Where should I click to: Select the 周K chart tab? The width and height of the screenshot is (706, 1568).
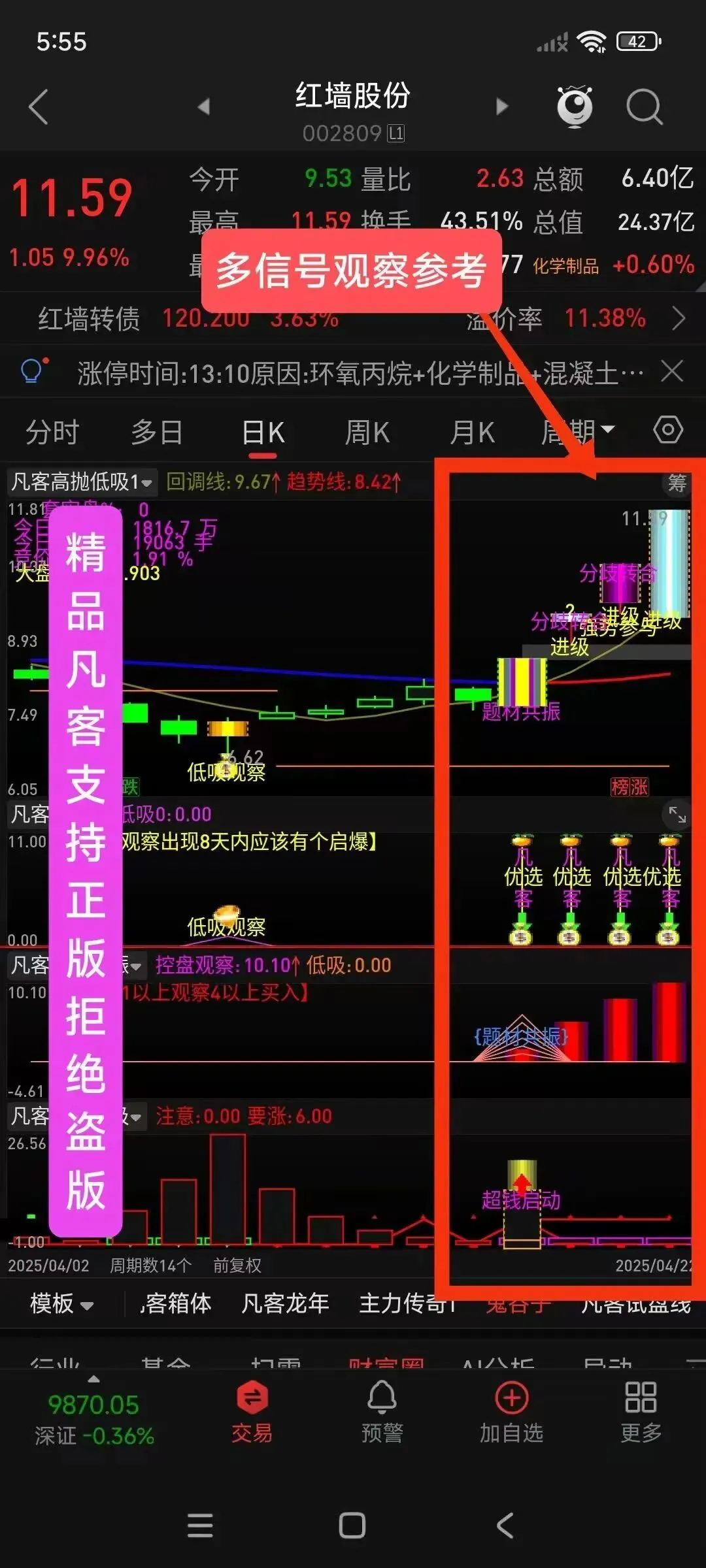[367, 432]
